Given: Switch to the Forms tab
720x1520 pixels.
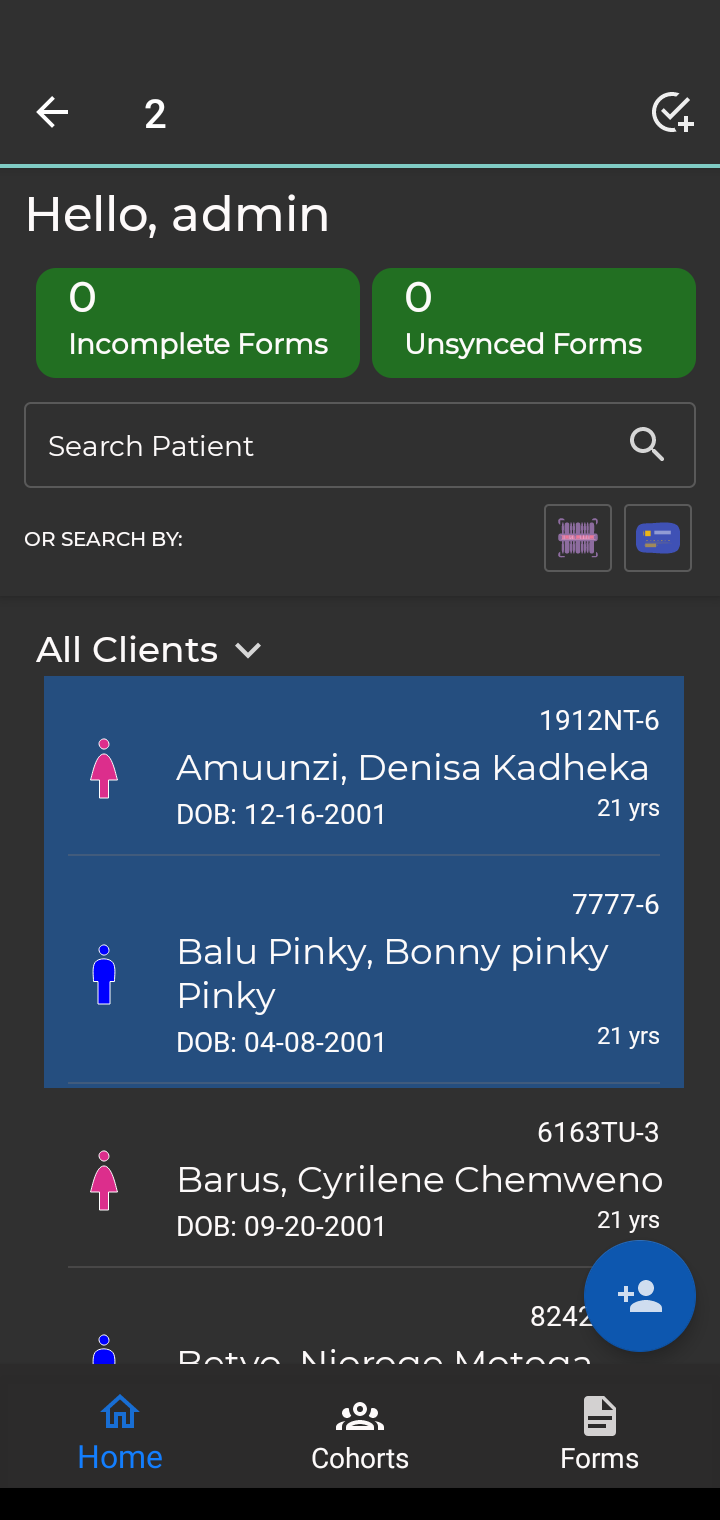Looking at the screenshot, I should 600,1434.
